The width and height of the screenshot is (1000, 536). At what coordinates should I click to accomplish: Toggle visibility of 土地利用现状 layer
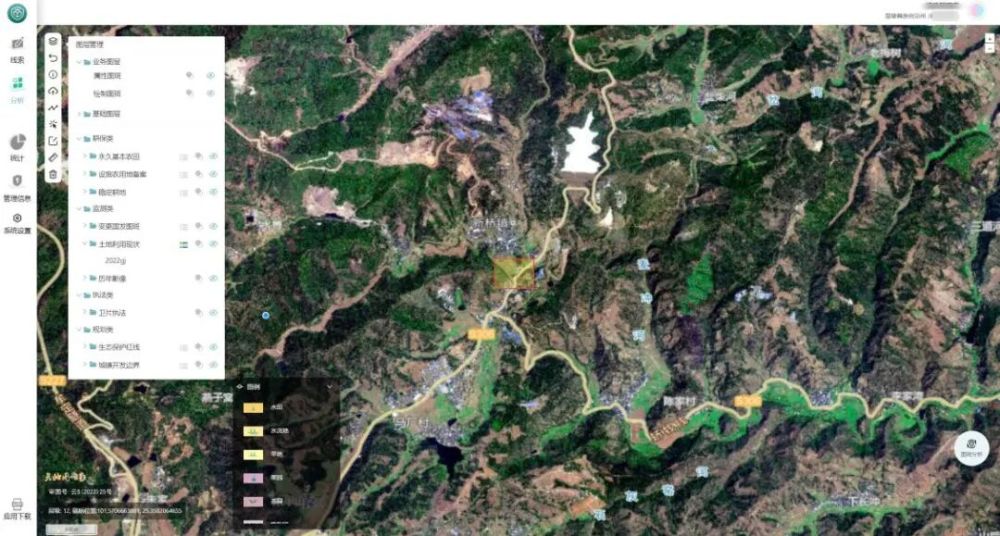212,244
